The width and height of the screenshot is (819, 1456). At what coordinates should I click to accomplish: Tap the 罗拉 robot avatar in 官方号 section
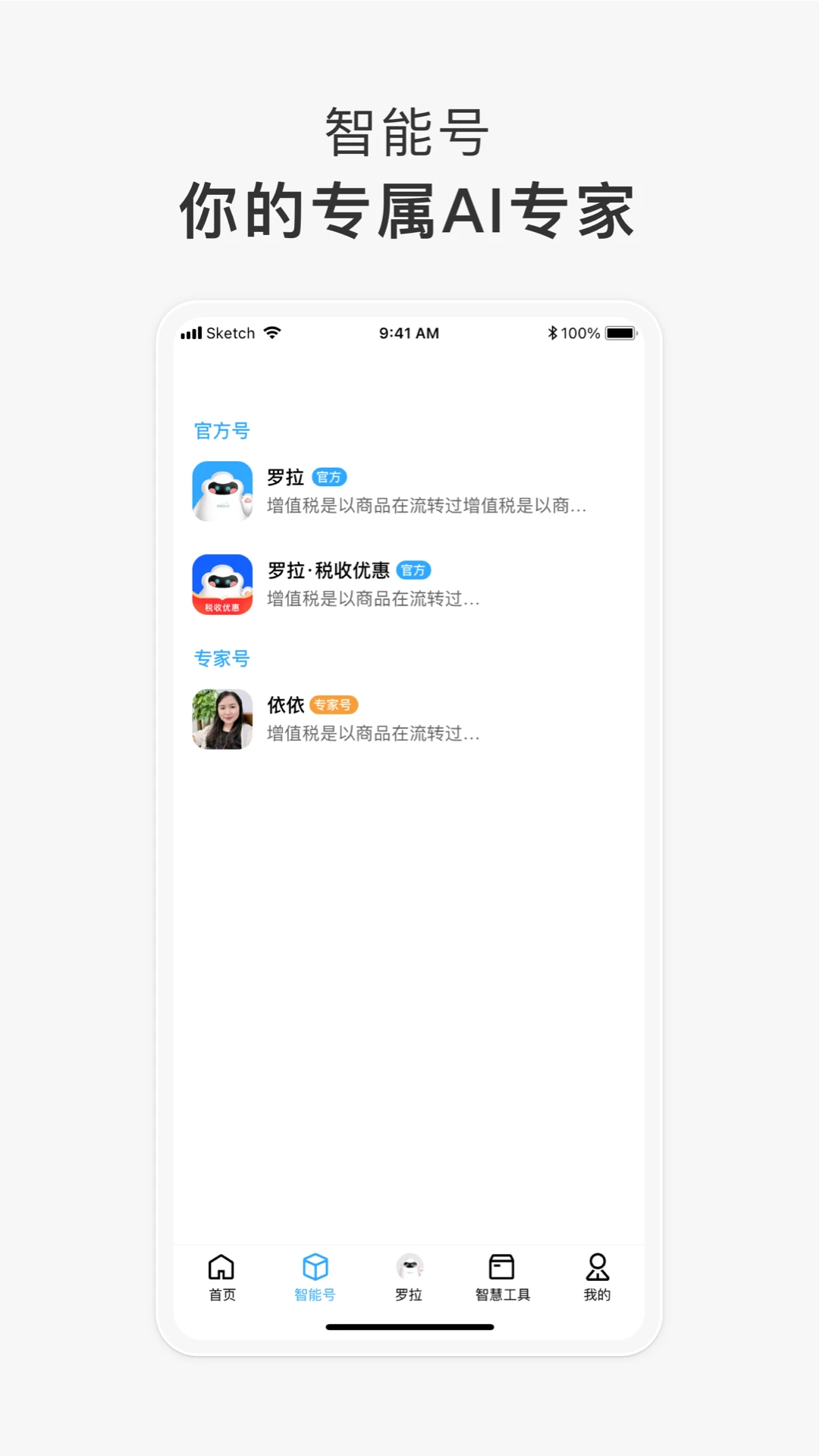tap(221, 491)
